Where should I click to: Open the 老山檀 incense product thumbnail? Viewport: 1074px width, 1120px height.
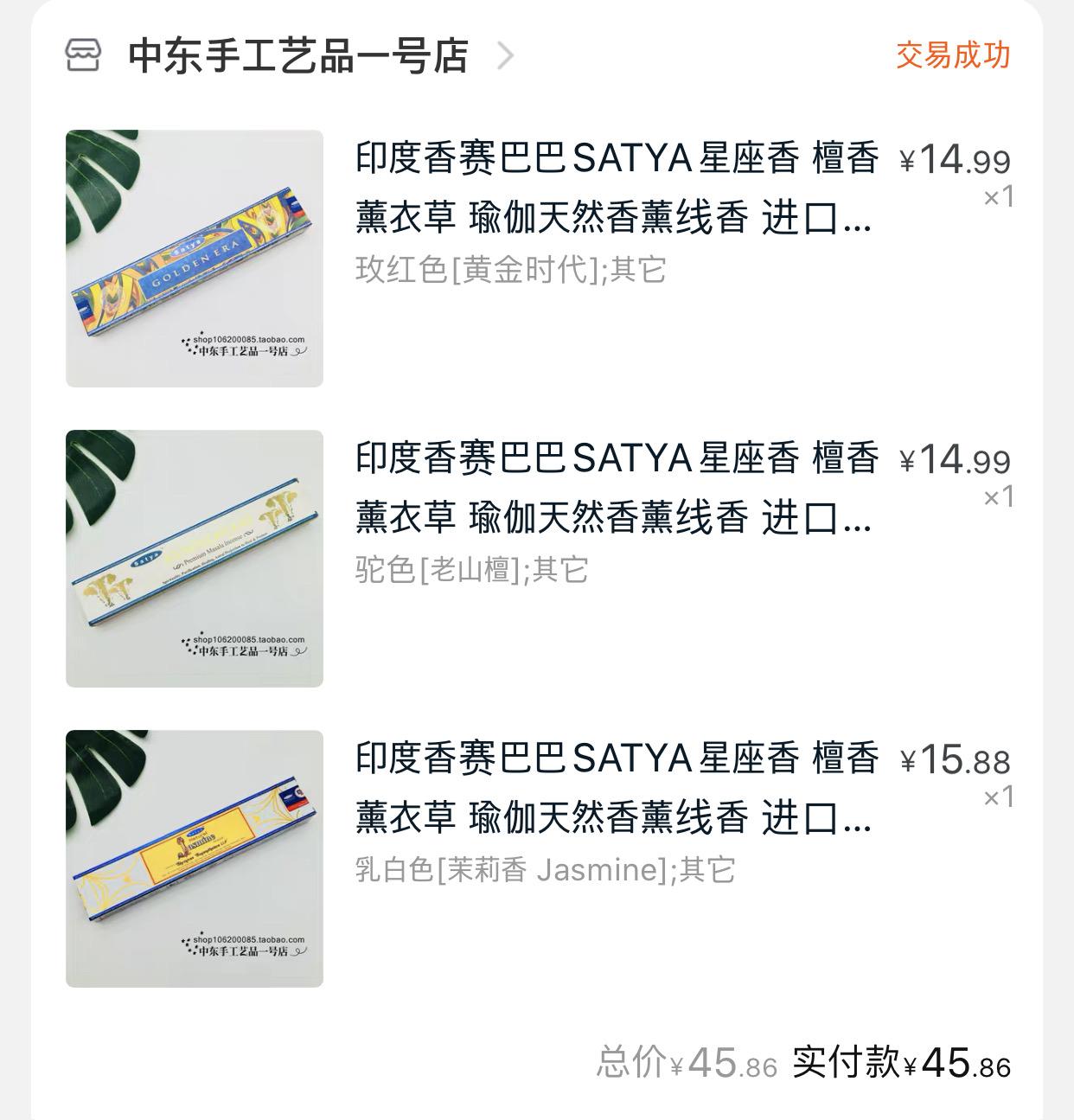195,559
